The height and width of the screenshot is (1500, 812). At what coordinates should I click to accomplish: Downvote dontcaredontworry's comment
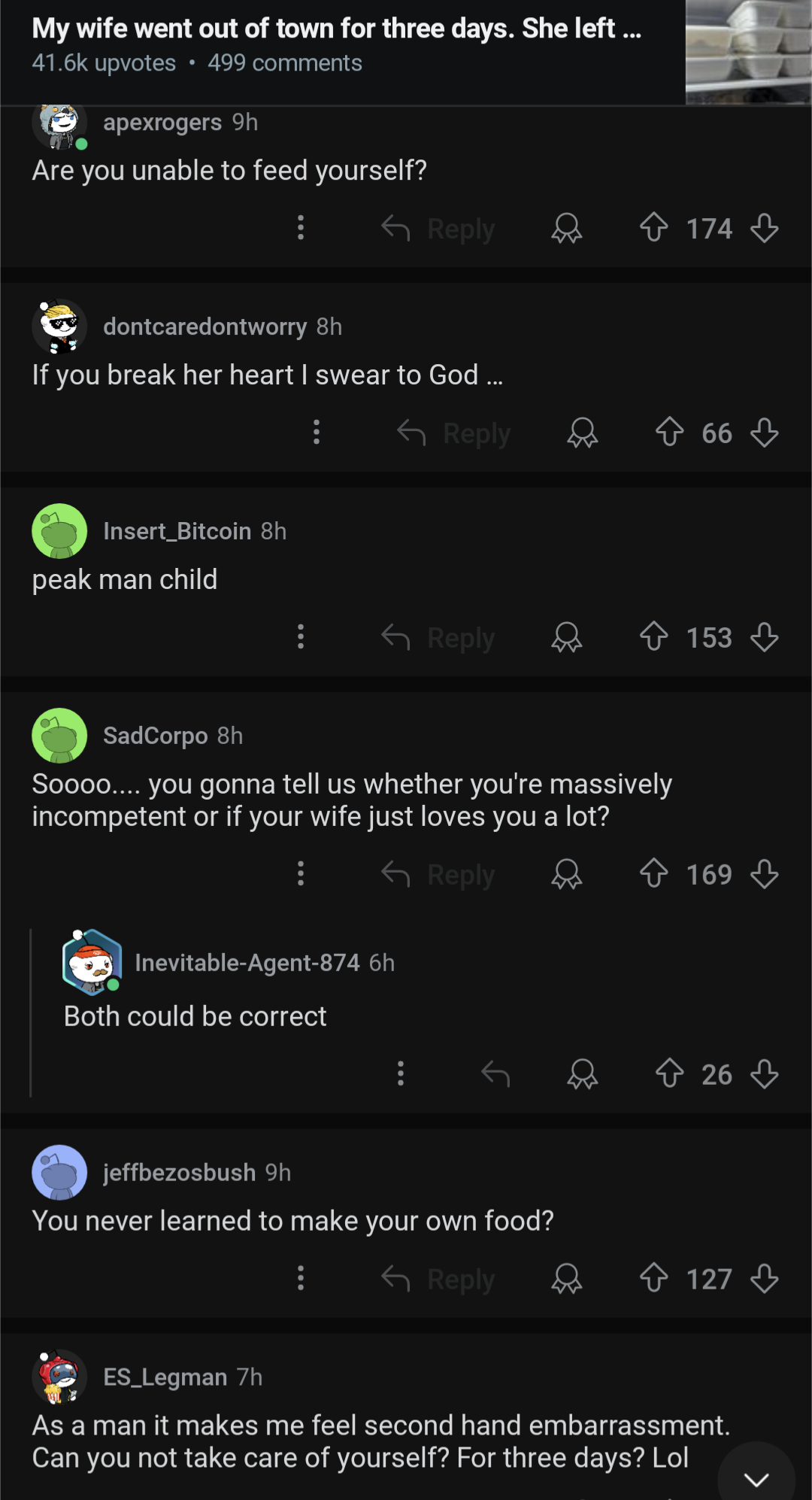pyautogui.click(x=764, y=433)
